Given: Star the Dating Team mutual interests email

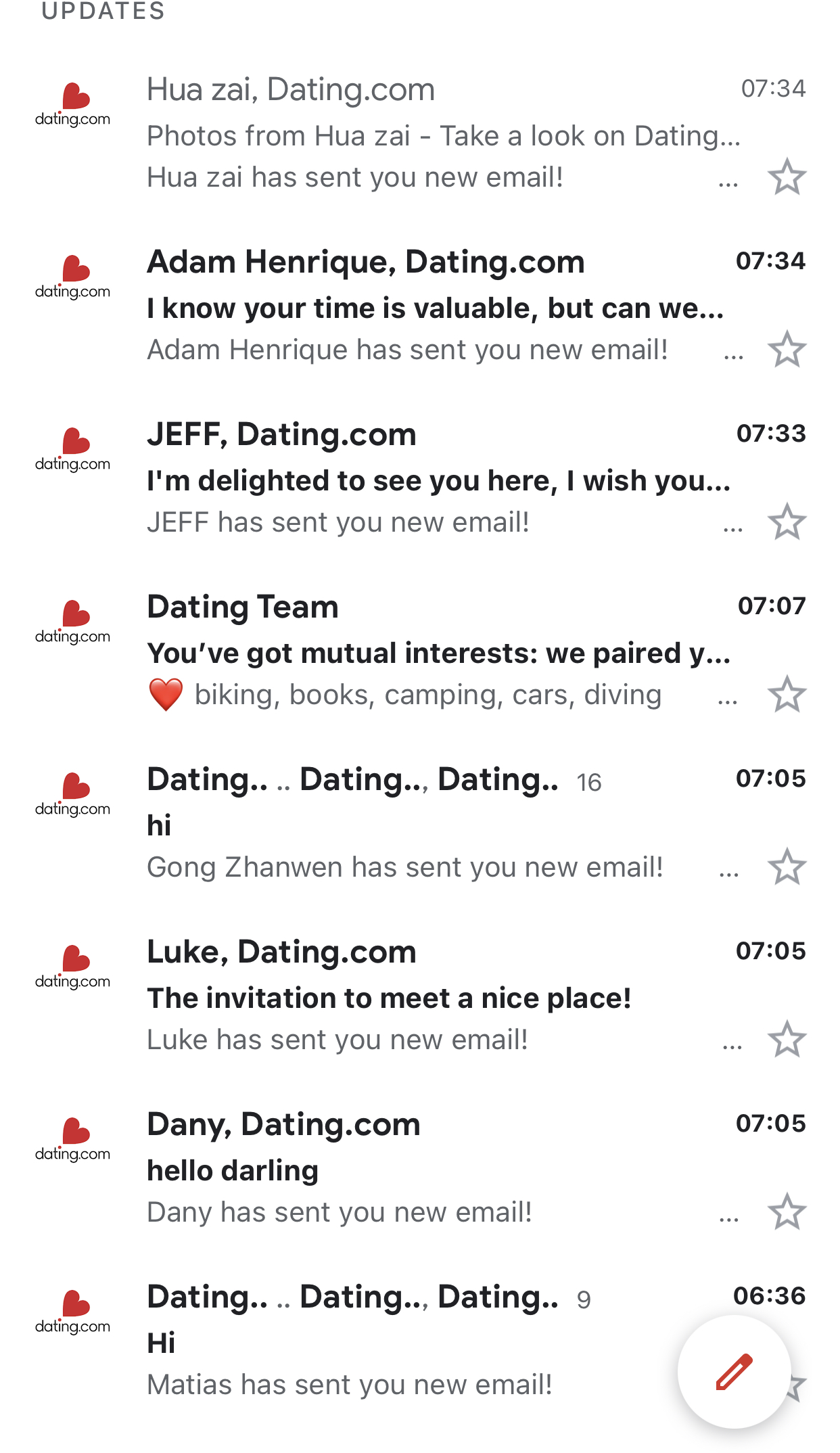Looking at the screenshot, I should click(787, 695).
